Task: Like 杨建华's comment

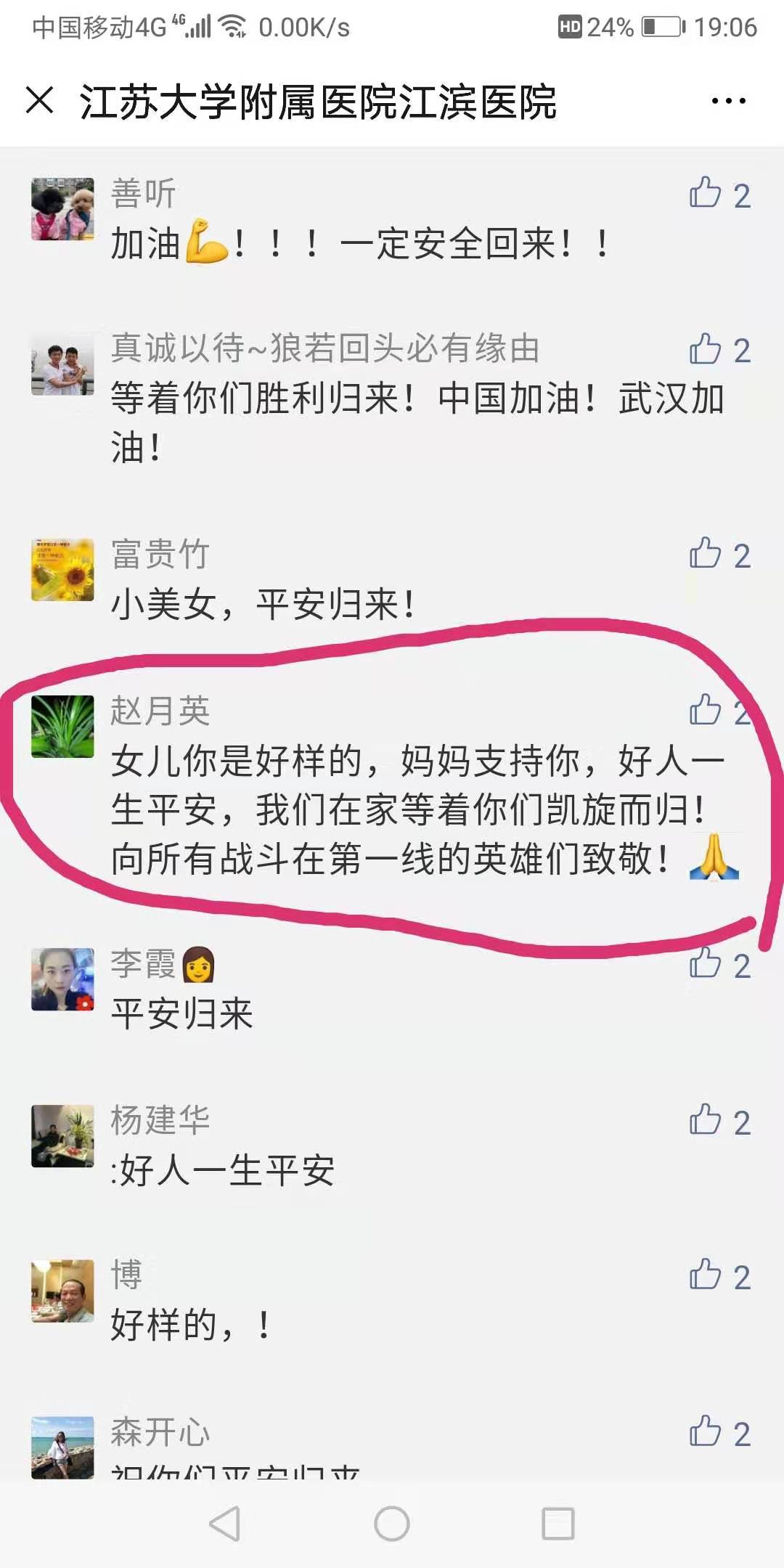Action: click(706, 1121)
